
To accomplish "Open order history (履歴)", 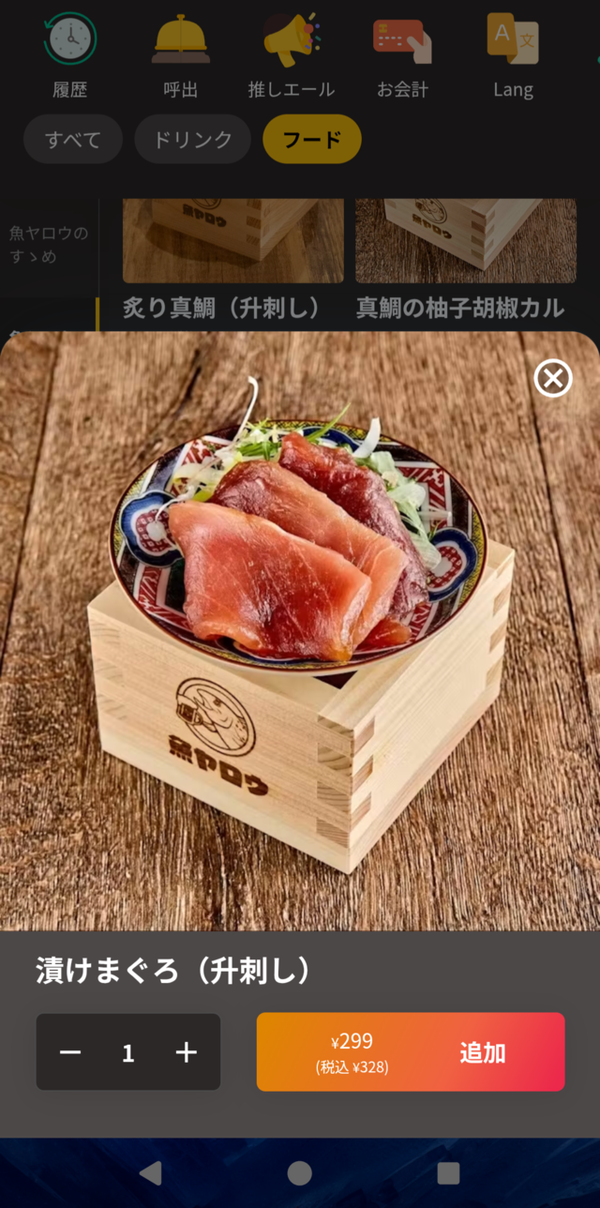I will (70, 55).
